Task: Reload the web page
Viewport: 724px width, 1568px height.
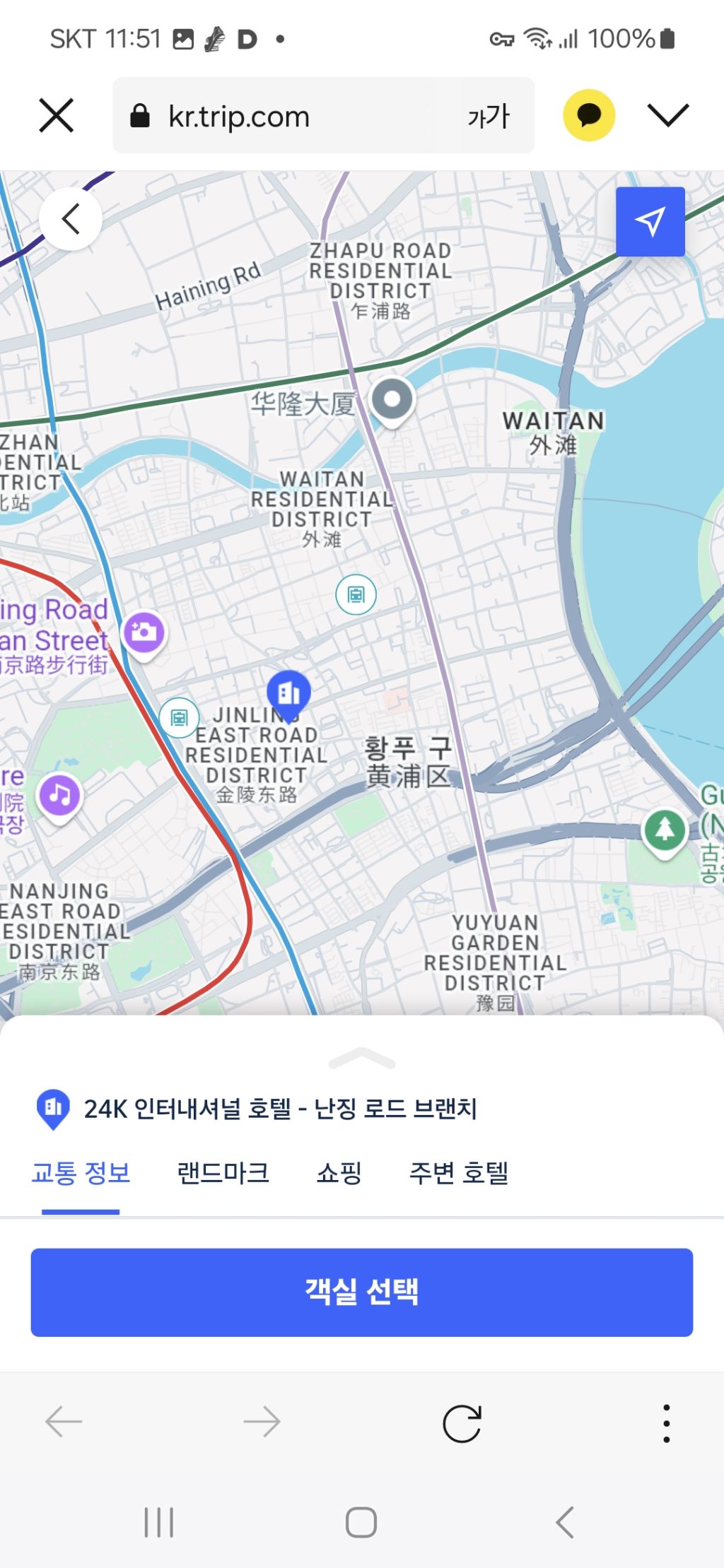Action: 462,1422
